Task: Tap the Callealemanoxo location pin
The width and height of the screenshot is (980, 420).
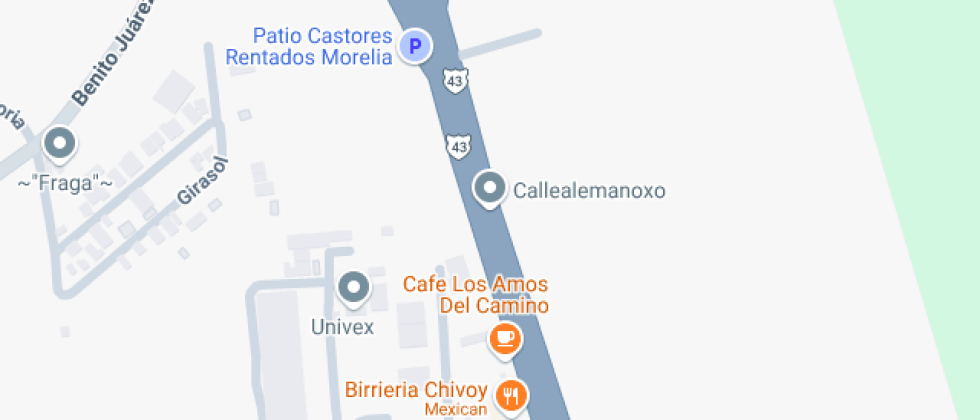Action: (x=490, y=187)
